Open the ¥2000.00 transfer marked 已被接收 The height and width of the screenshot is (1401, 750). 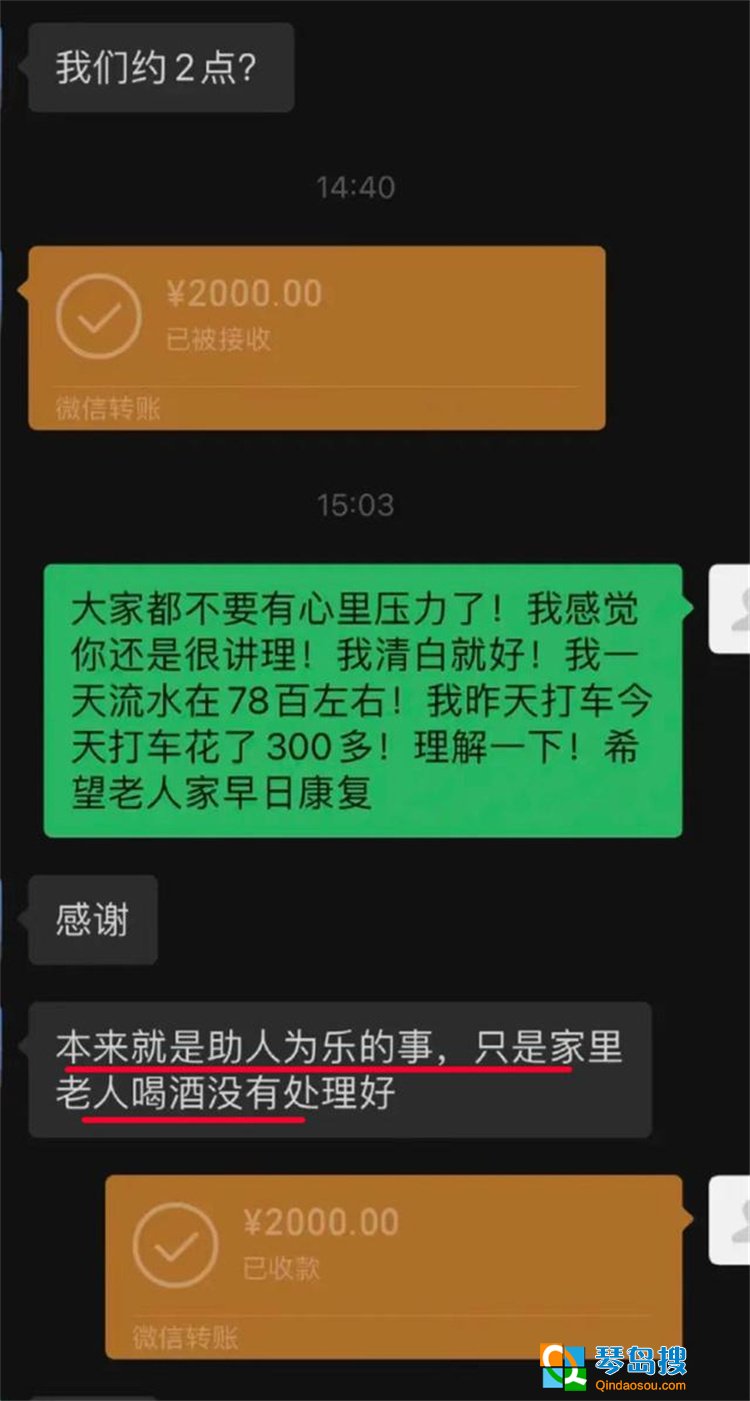tap(316, 337)
